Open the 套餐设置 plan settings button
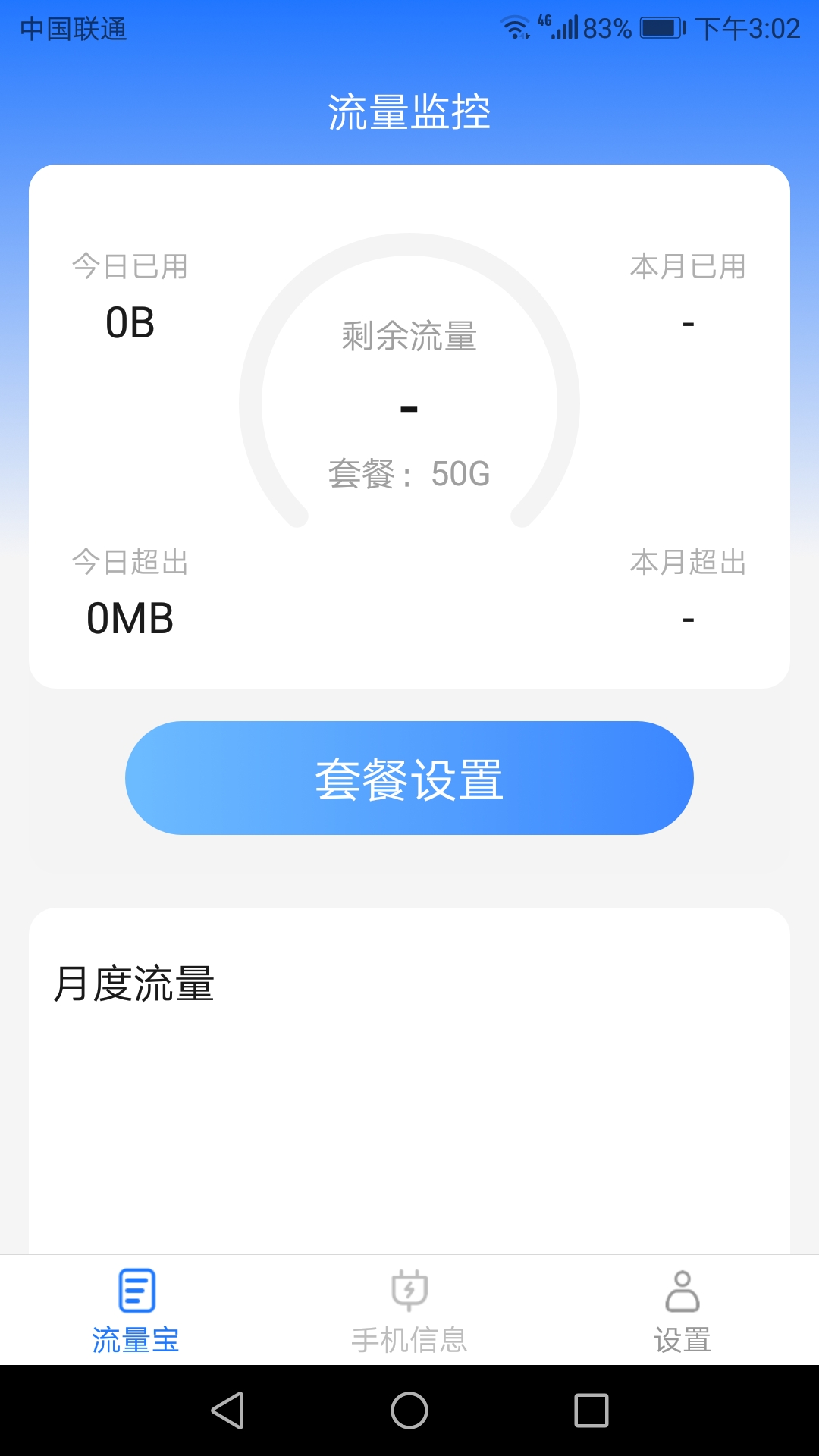The height and width of the screenshot is (1456, 819). (x=409, y=778)
